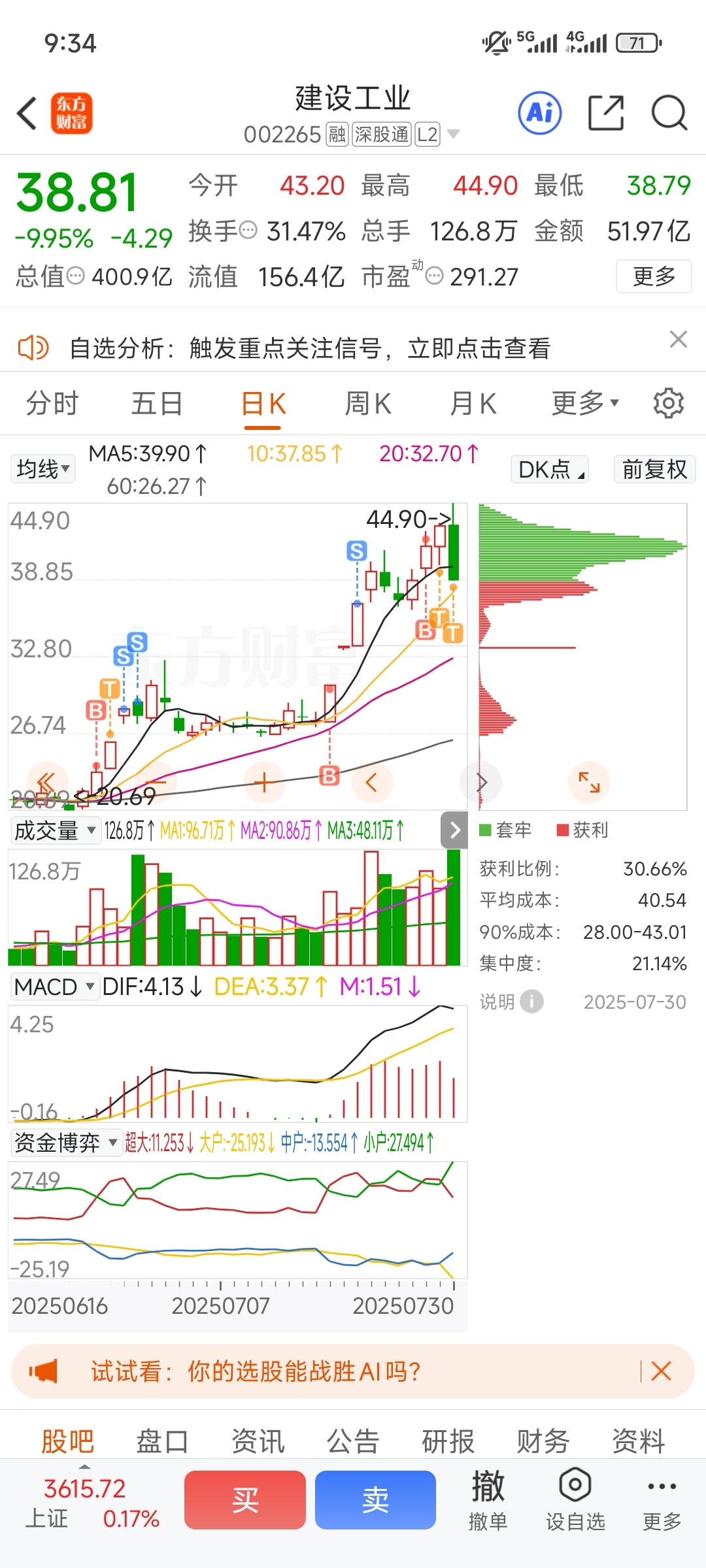Tap the red 买 buy button

pyautogui.click(x=245, y=1500)
